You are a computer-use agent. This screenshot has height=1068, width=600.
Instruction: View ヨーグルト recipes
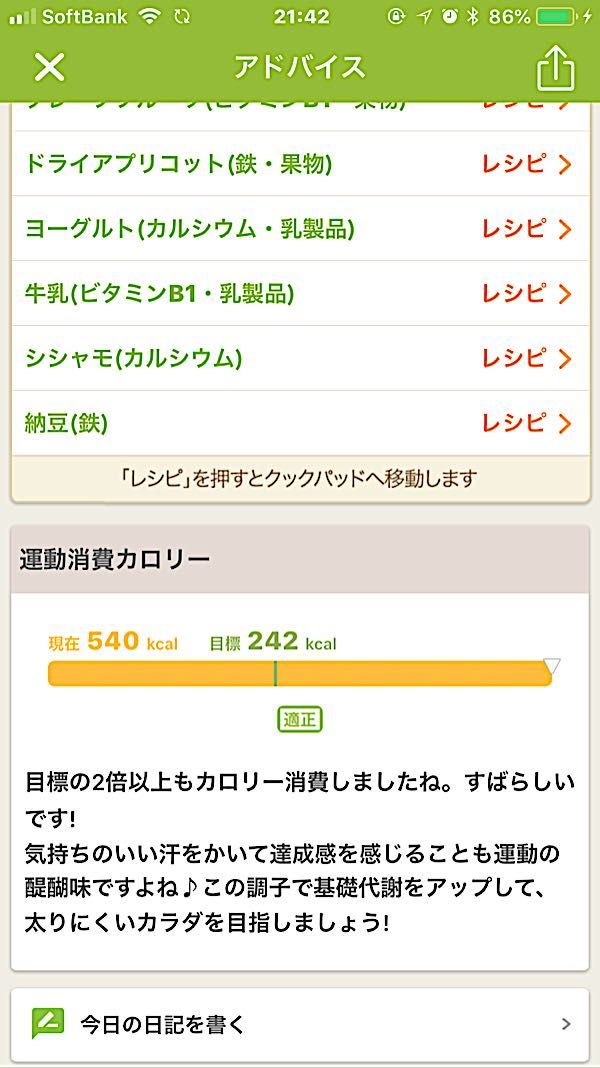coord(525,229)
